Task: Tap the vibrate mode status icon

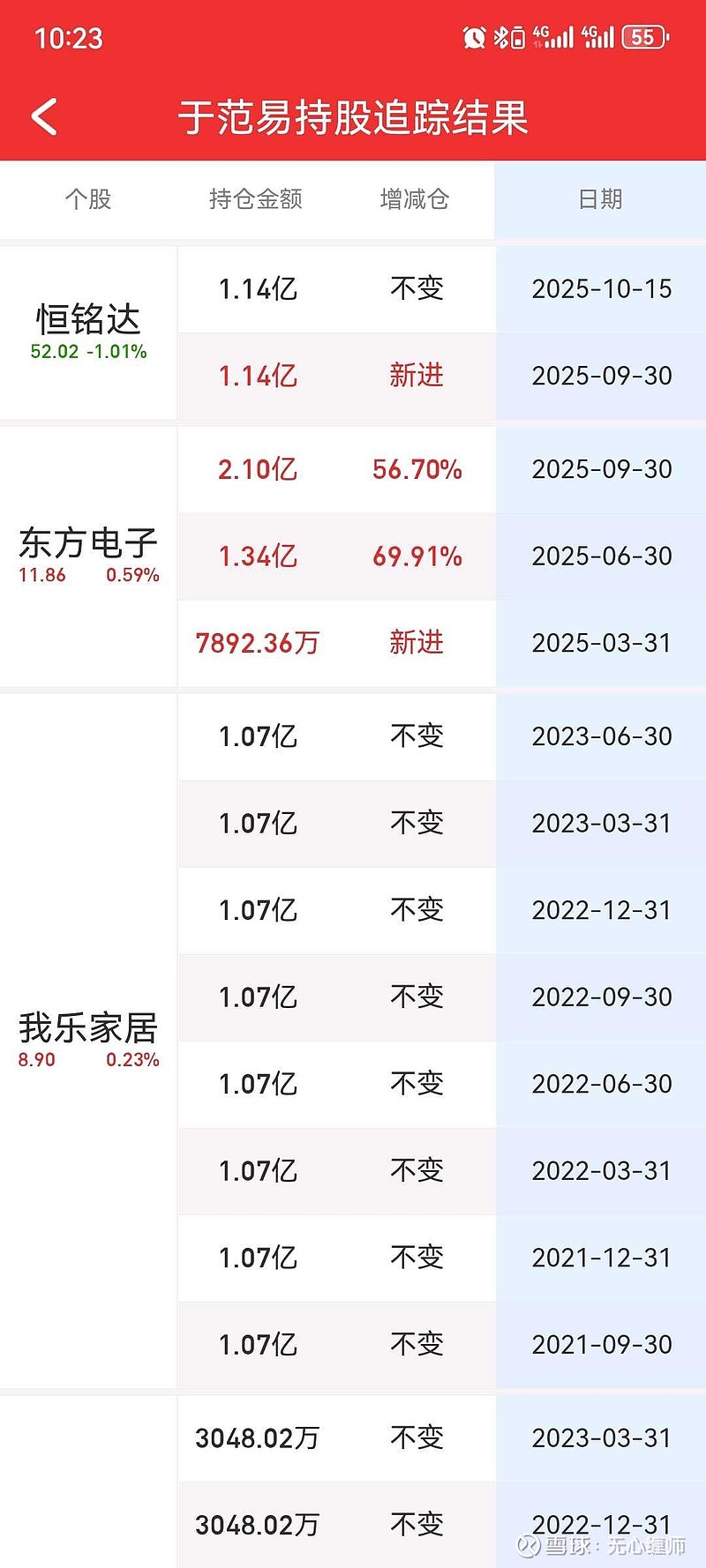Action: tap(521, 37)
